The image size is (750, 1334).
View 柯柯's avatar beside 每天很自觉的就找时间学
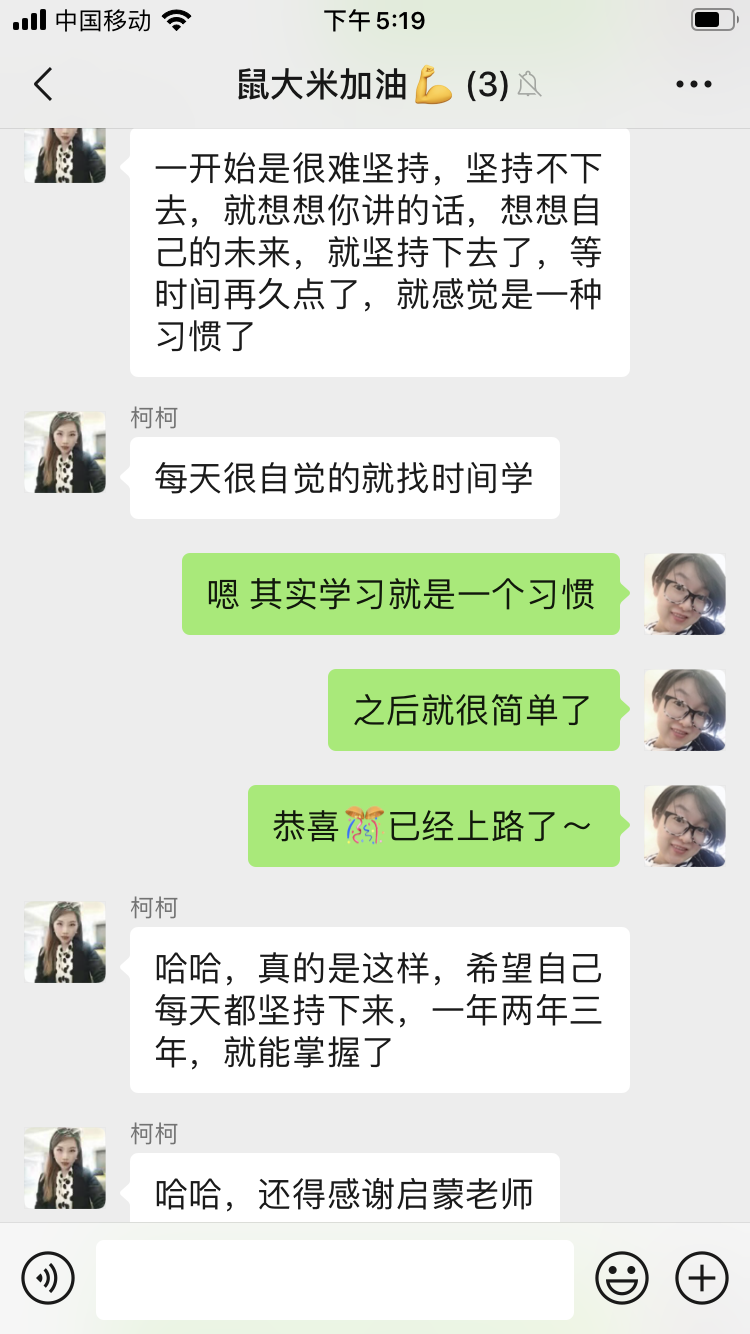point(65,452)
